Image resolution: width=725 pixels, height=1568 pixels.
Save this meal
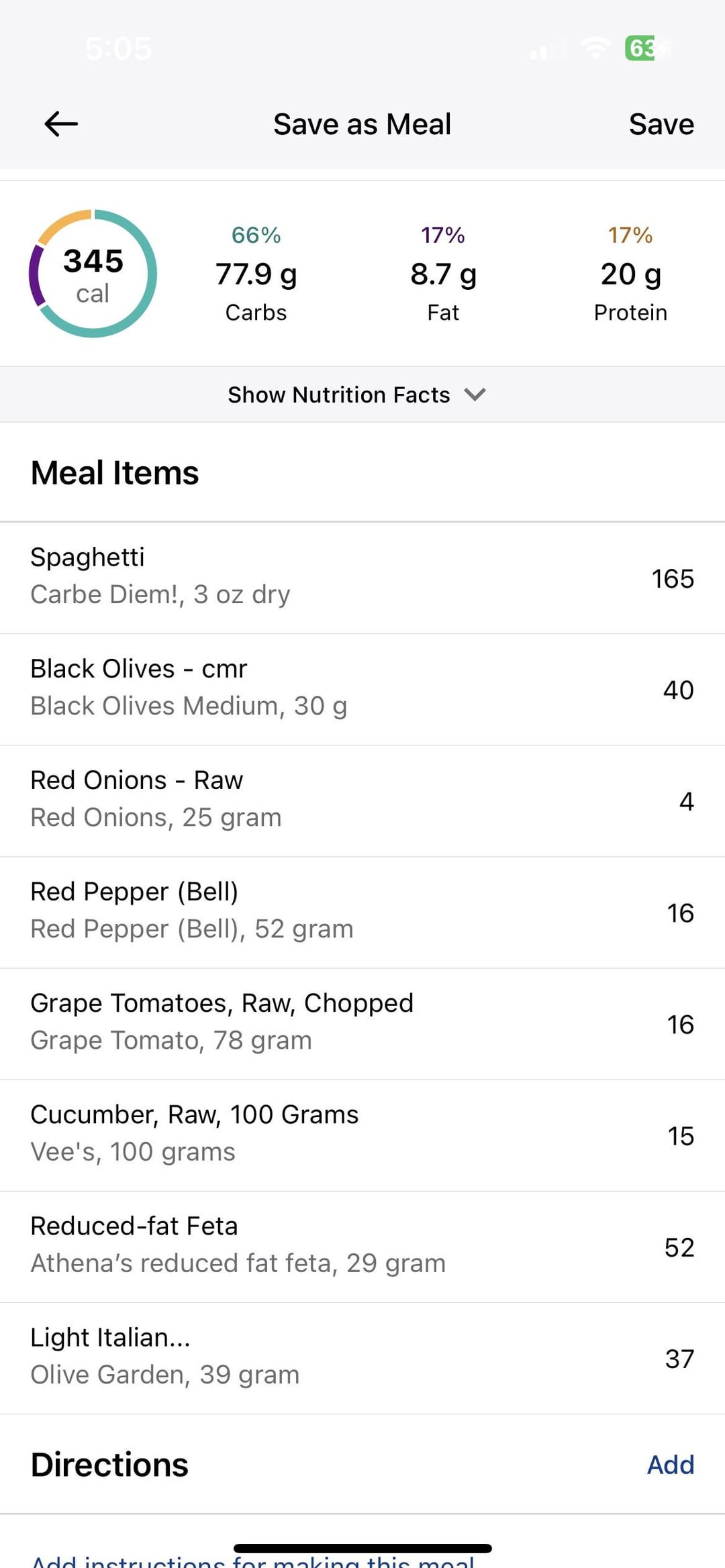(661, 124)
